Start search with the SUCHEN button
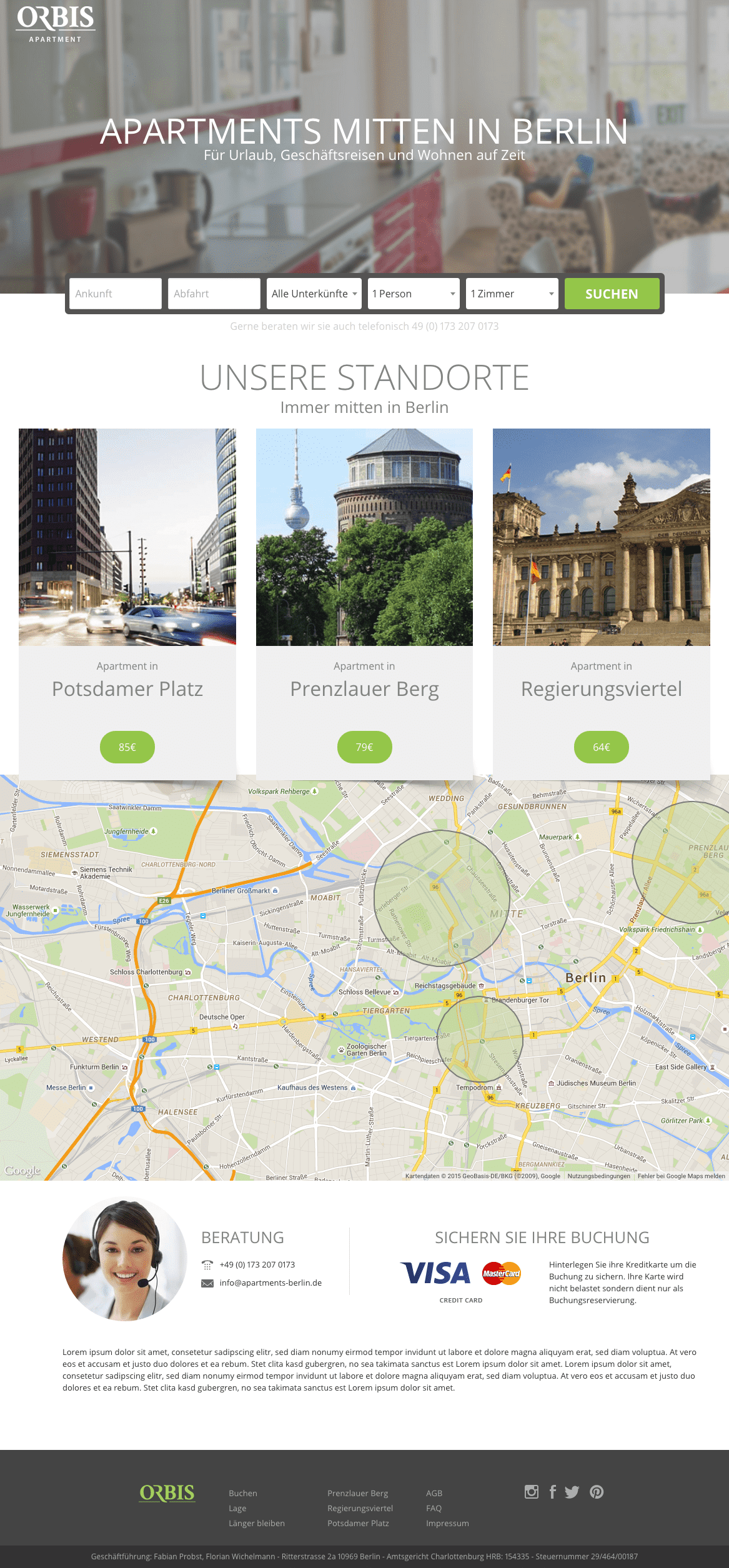Viewport: 729px width, 1568px height. tap(612, 294)
